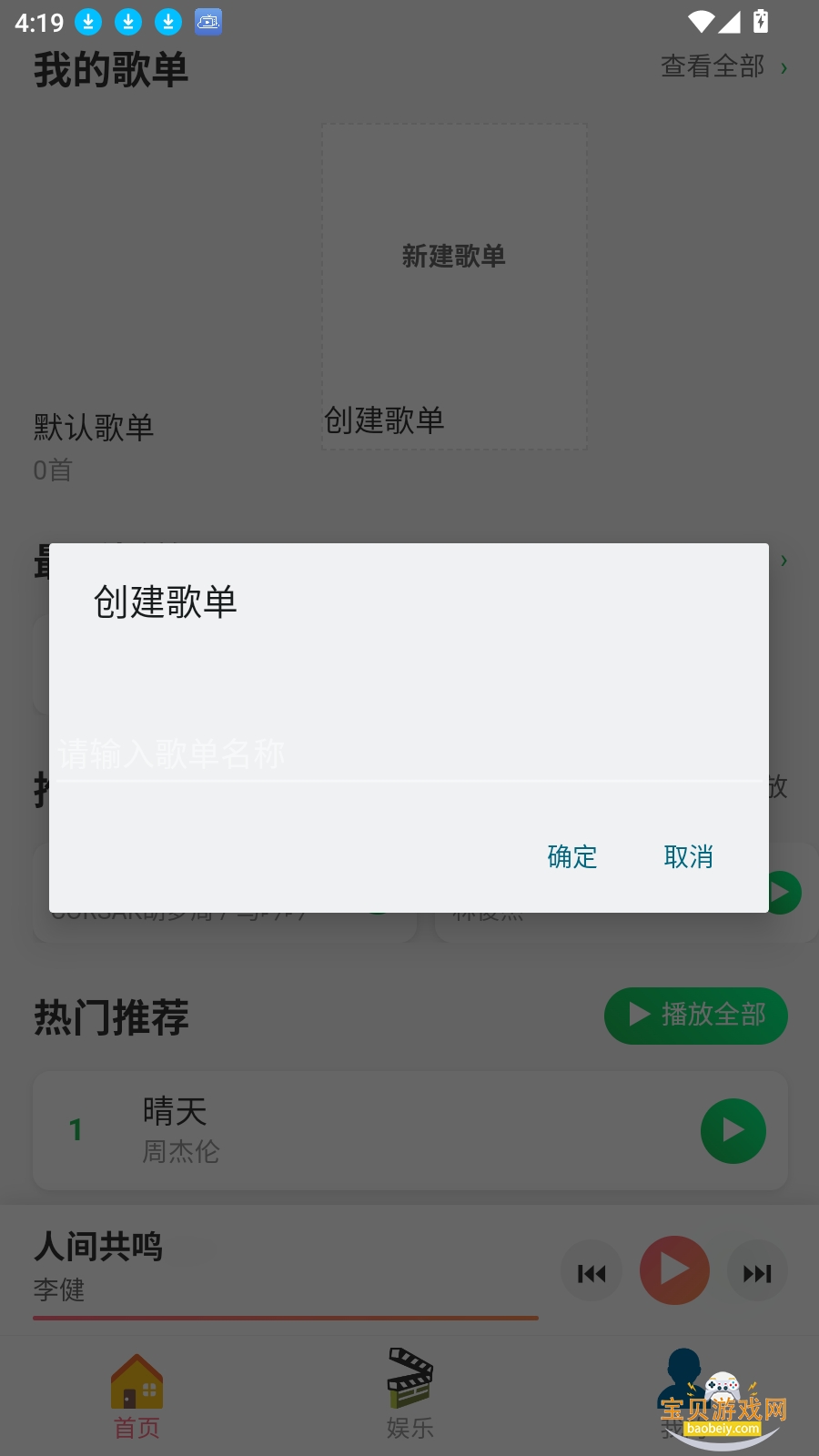This screenshot has height=1456, width=819.
Task: Tap the 请输入歌单名称 input field
Action: click(x=409, y=754)
